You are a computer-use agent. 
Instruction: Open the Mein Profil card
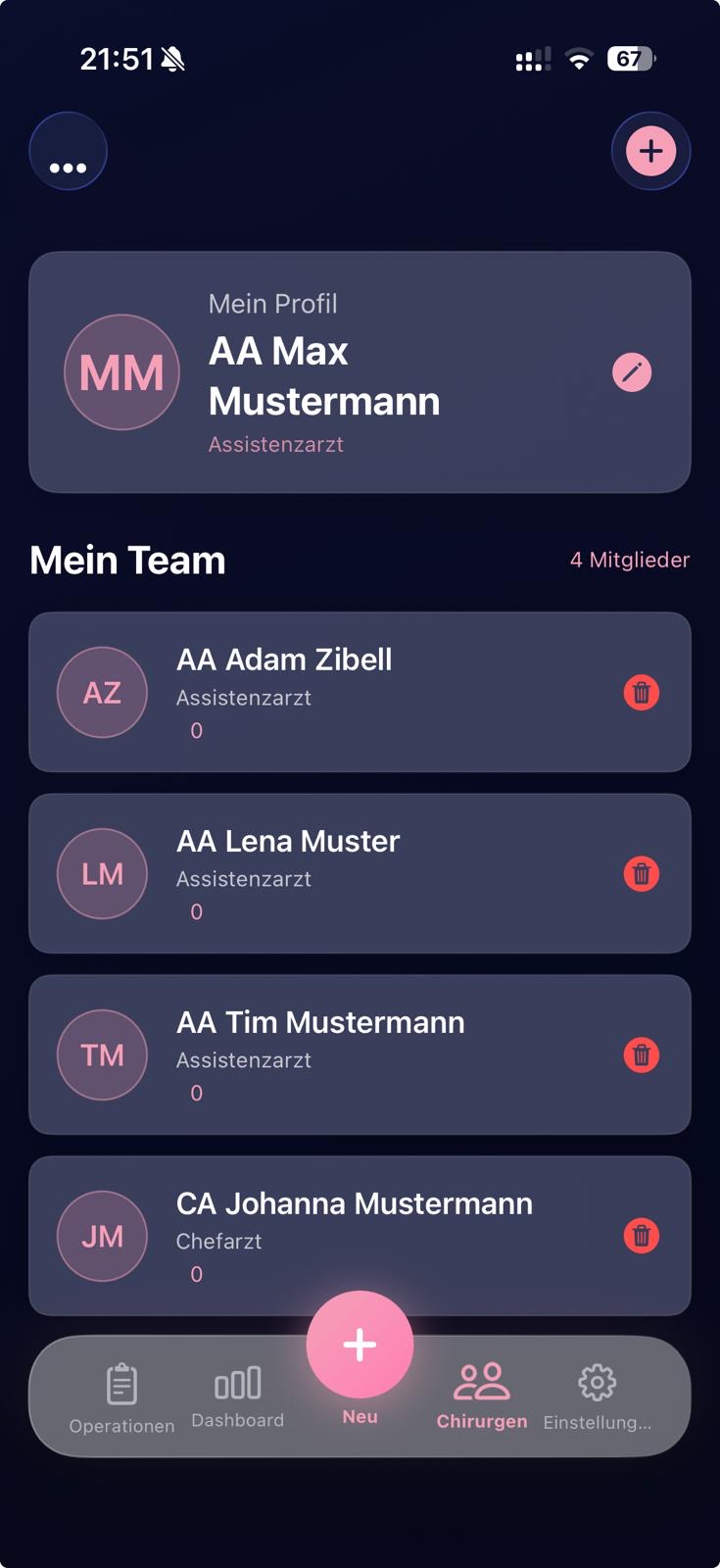click(x=360, y=372)
